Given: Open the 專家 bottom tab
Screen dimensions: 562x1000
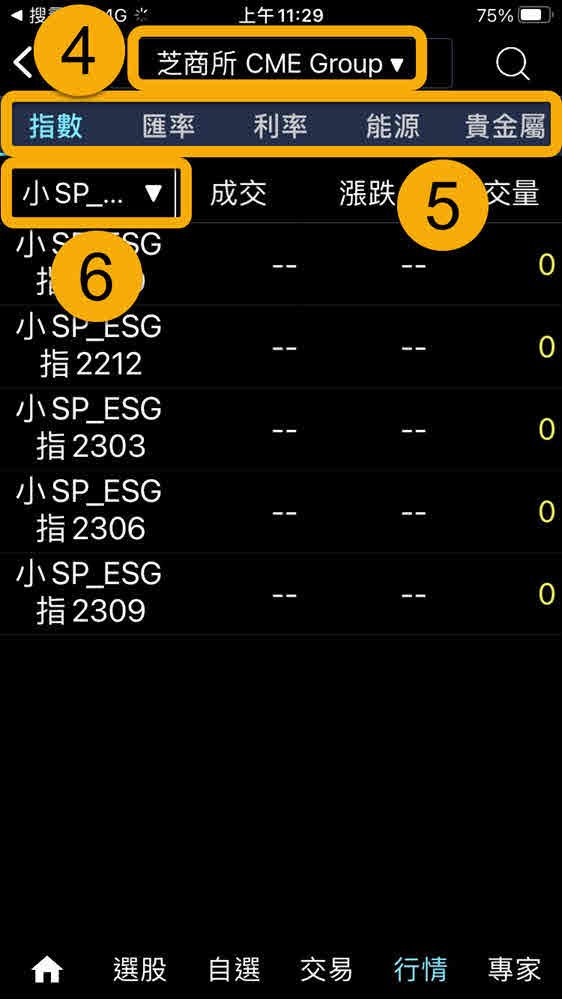Looking at the screenshot, I should click(x=515, y=970).
